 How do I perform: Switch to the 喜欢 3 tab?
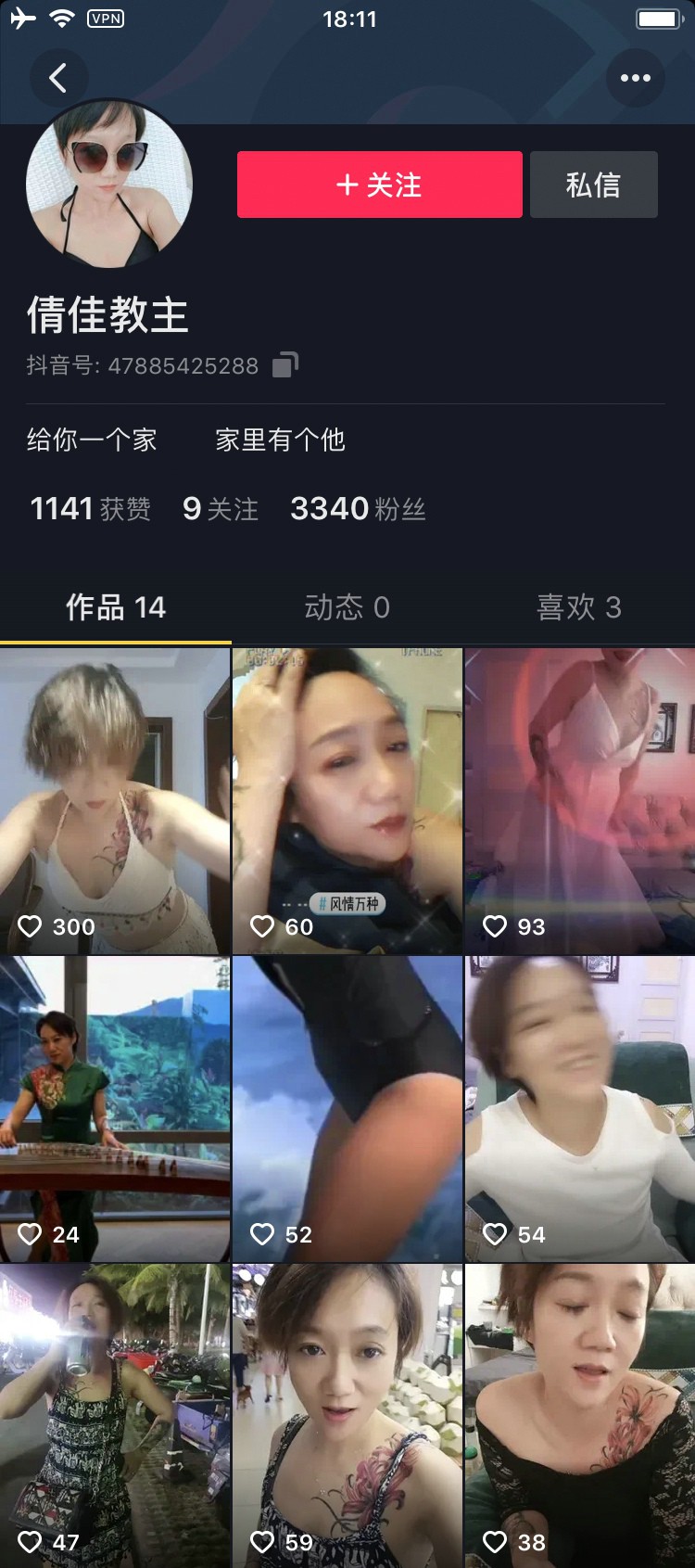[x=578, y=607]
